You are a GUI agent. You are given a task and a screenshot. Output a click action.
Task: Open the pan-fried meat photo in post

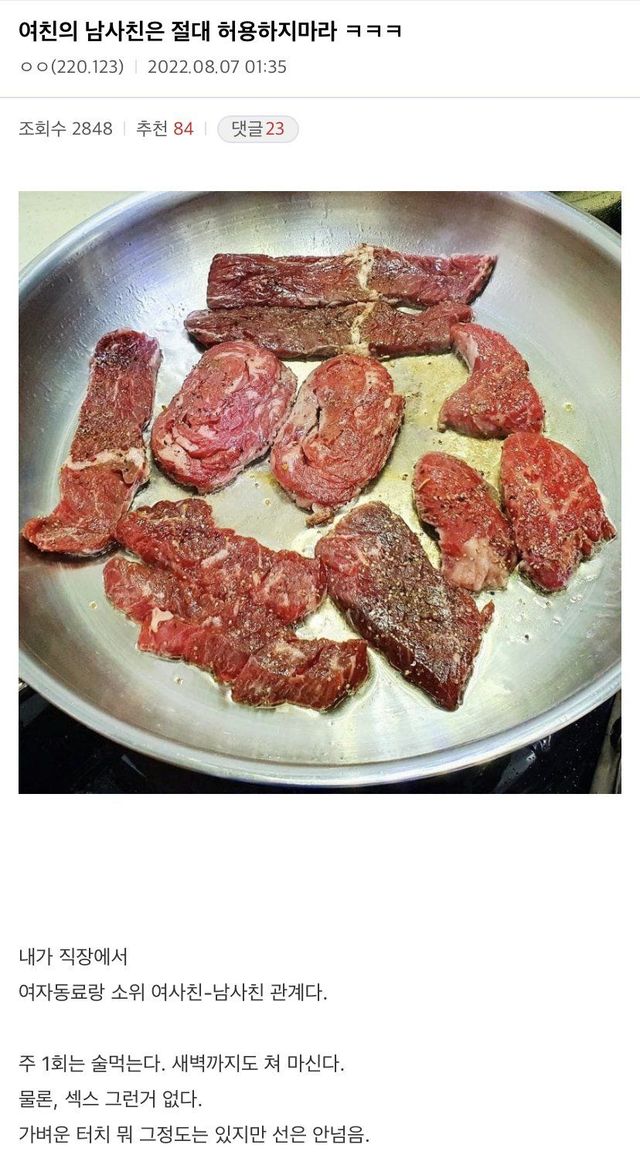[x=320, y=492]
